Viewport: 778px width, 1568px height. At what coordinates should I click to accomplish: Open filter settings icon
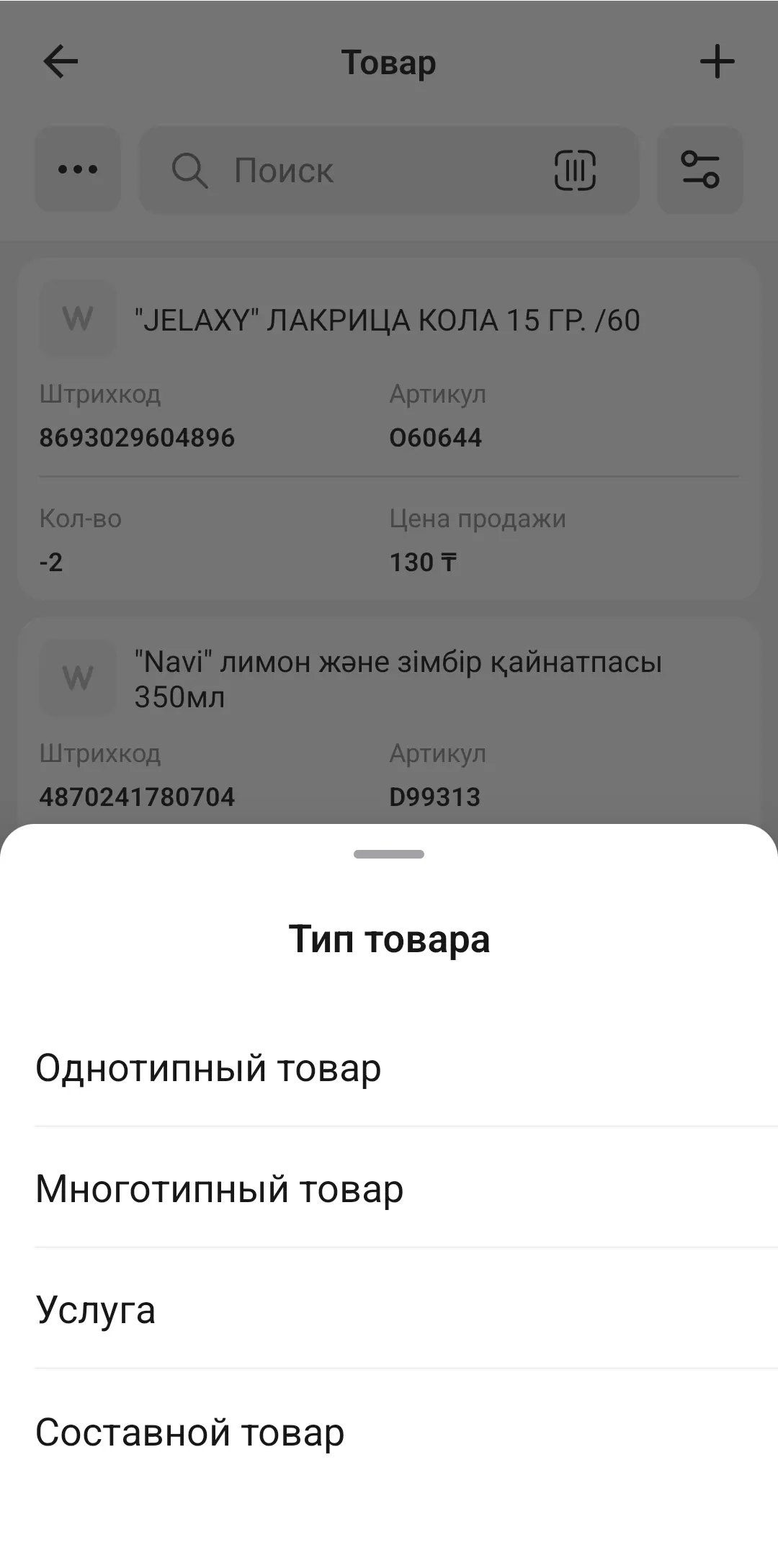click(x=700, y=171)
